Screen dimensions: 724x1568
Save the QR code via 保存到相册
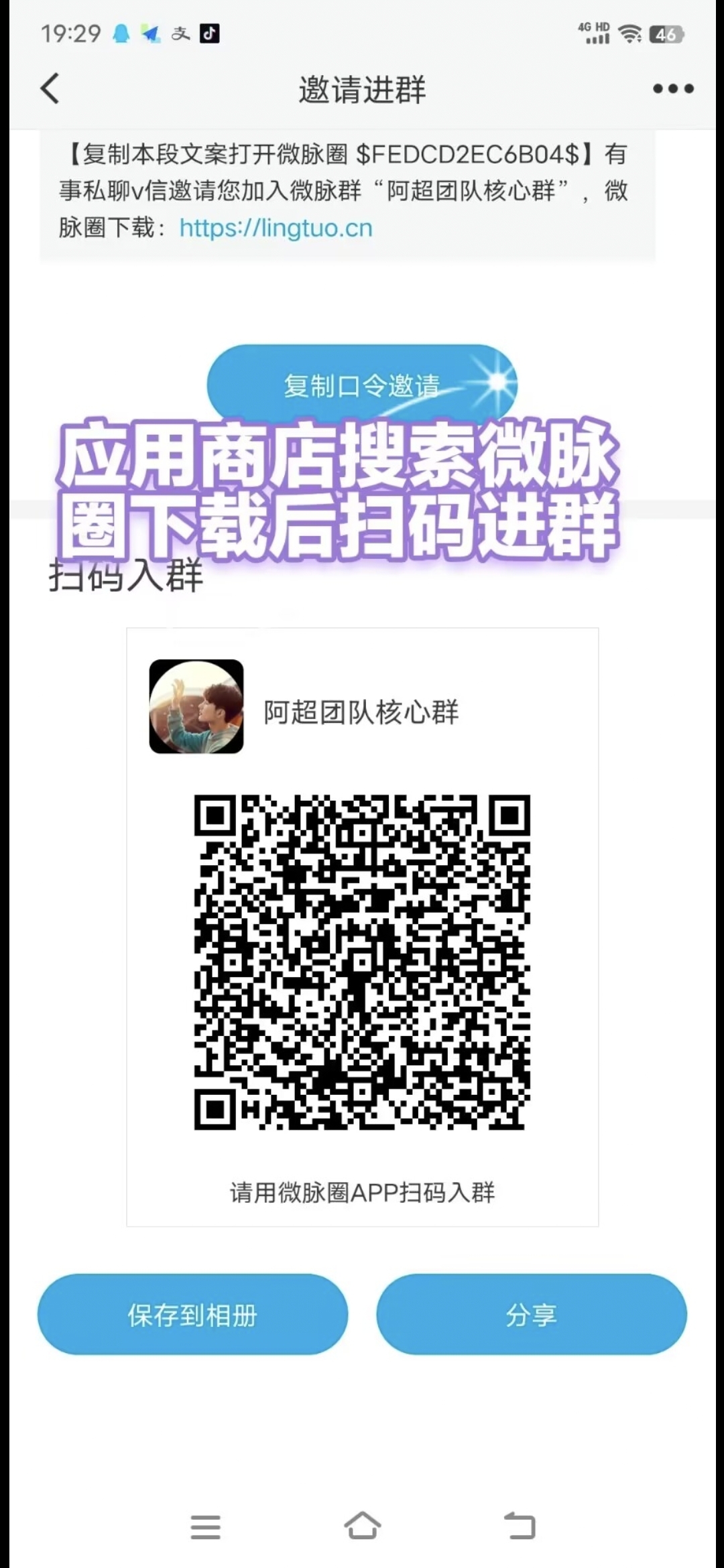point(192,1315)
